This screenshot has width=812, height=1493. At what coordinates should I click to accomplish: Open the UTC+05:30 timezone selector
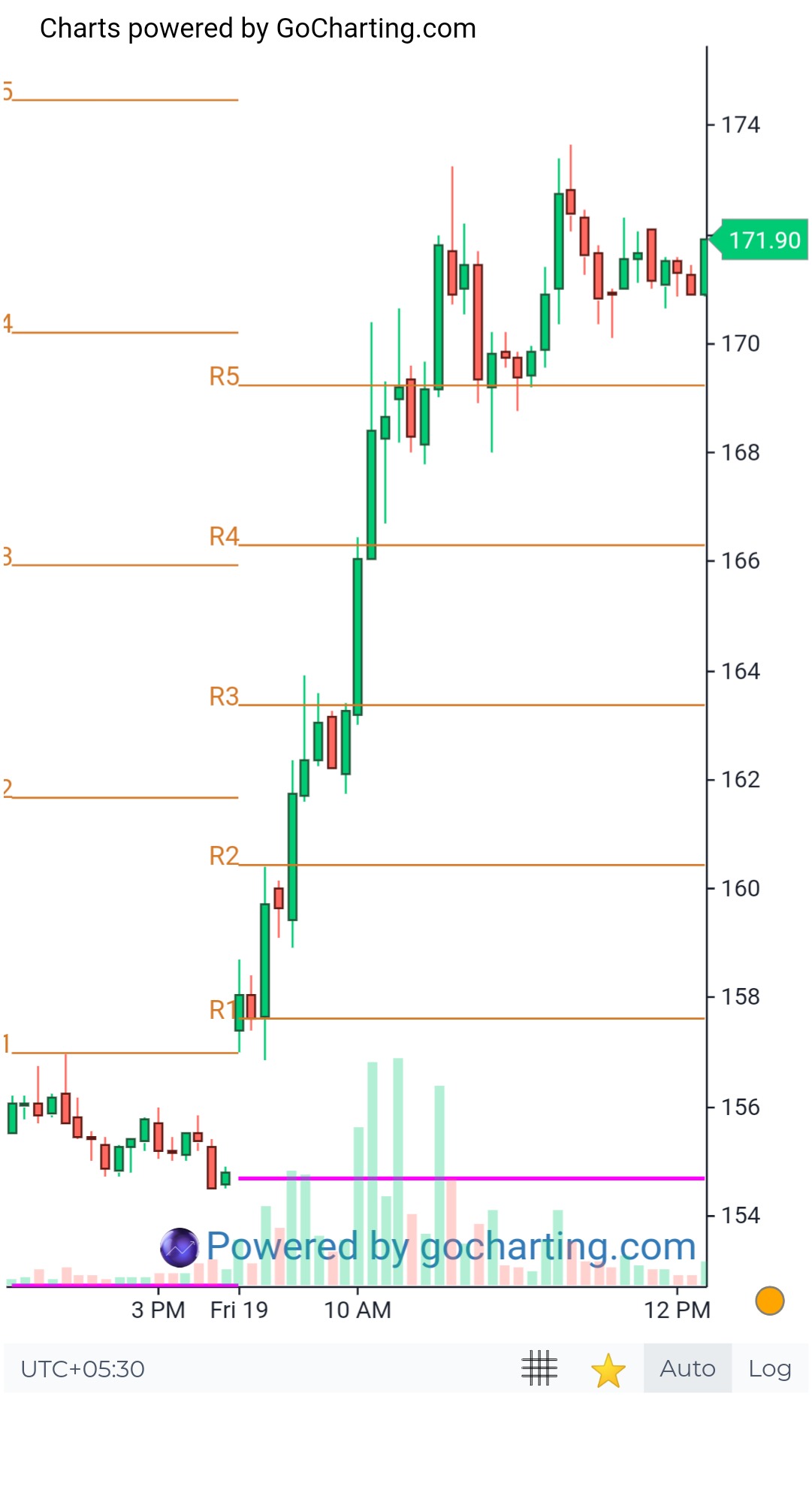[x=83, y=1369]
